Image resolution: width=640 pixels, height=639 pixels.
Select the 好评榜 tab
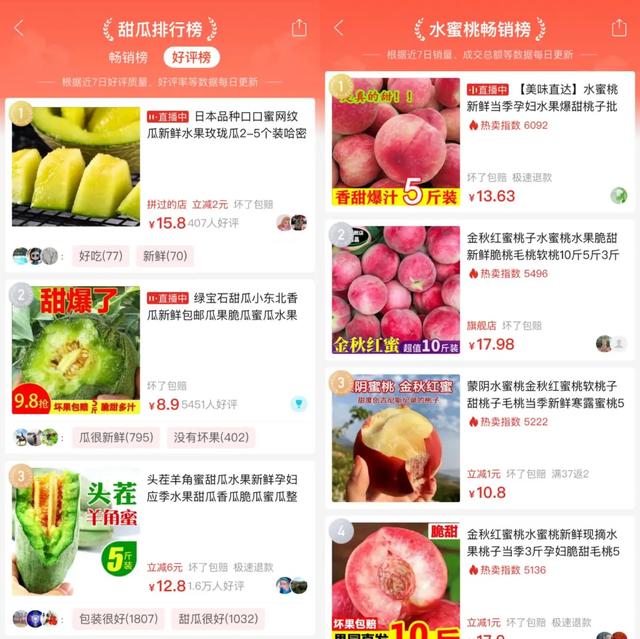(191, 58)
